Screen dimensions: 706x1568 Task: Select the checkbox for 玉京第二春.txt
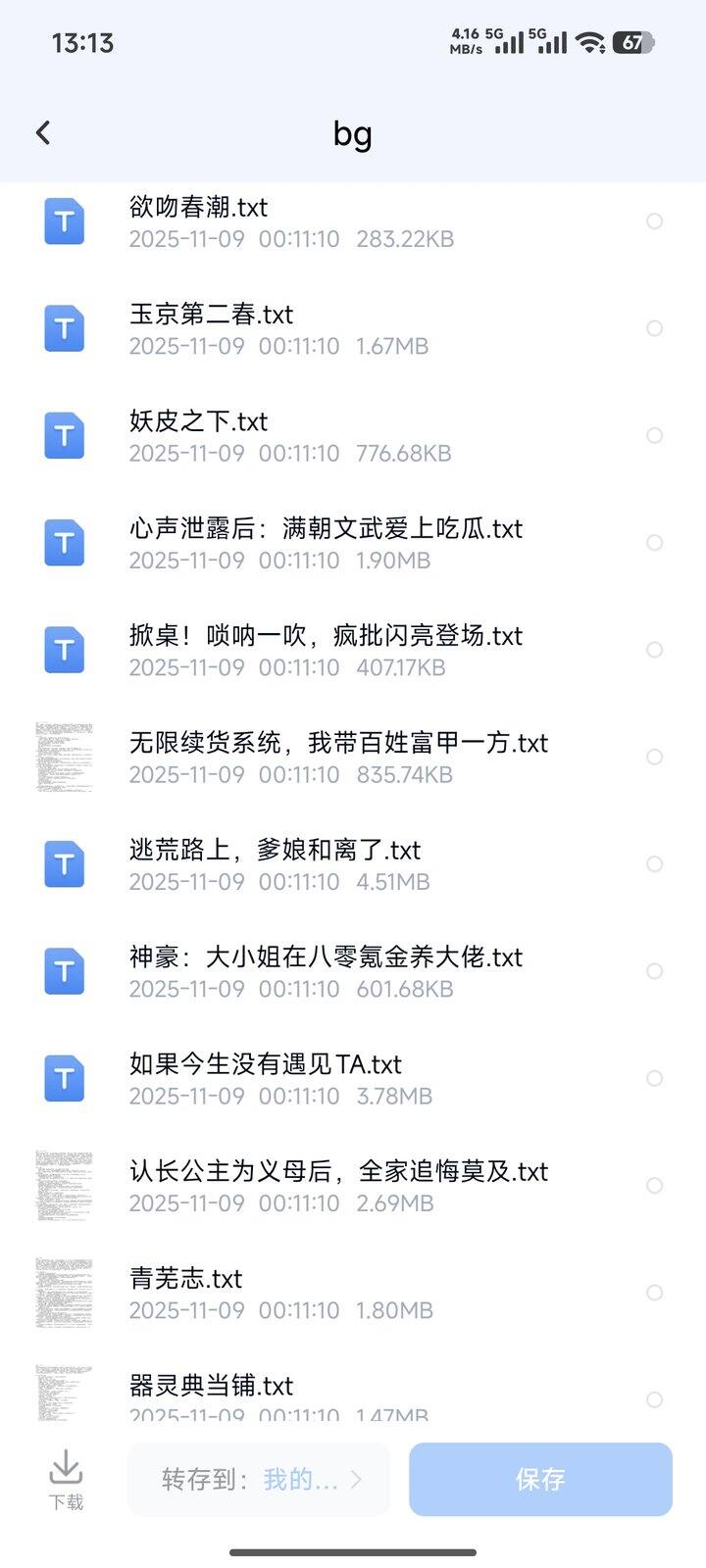(x=655, y=328)
